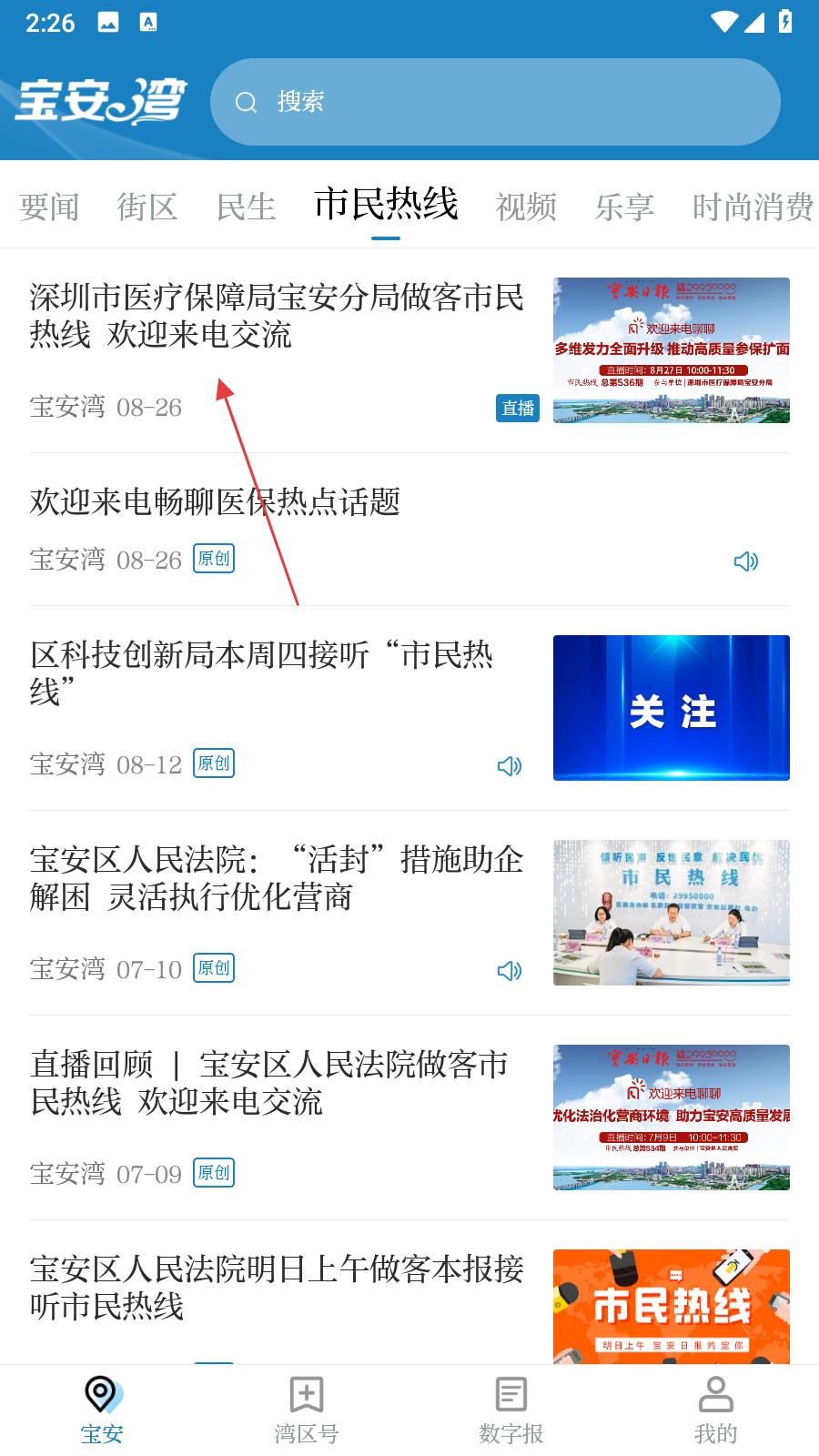
Task: Open the 搜索 search box
Action: [x=495, y=102]
